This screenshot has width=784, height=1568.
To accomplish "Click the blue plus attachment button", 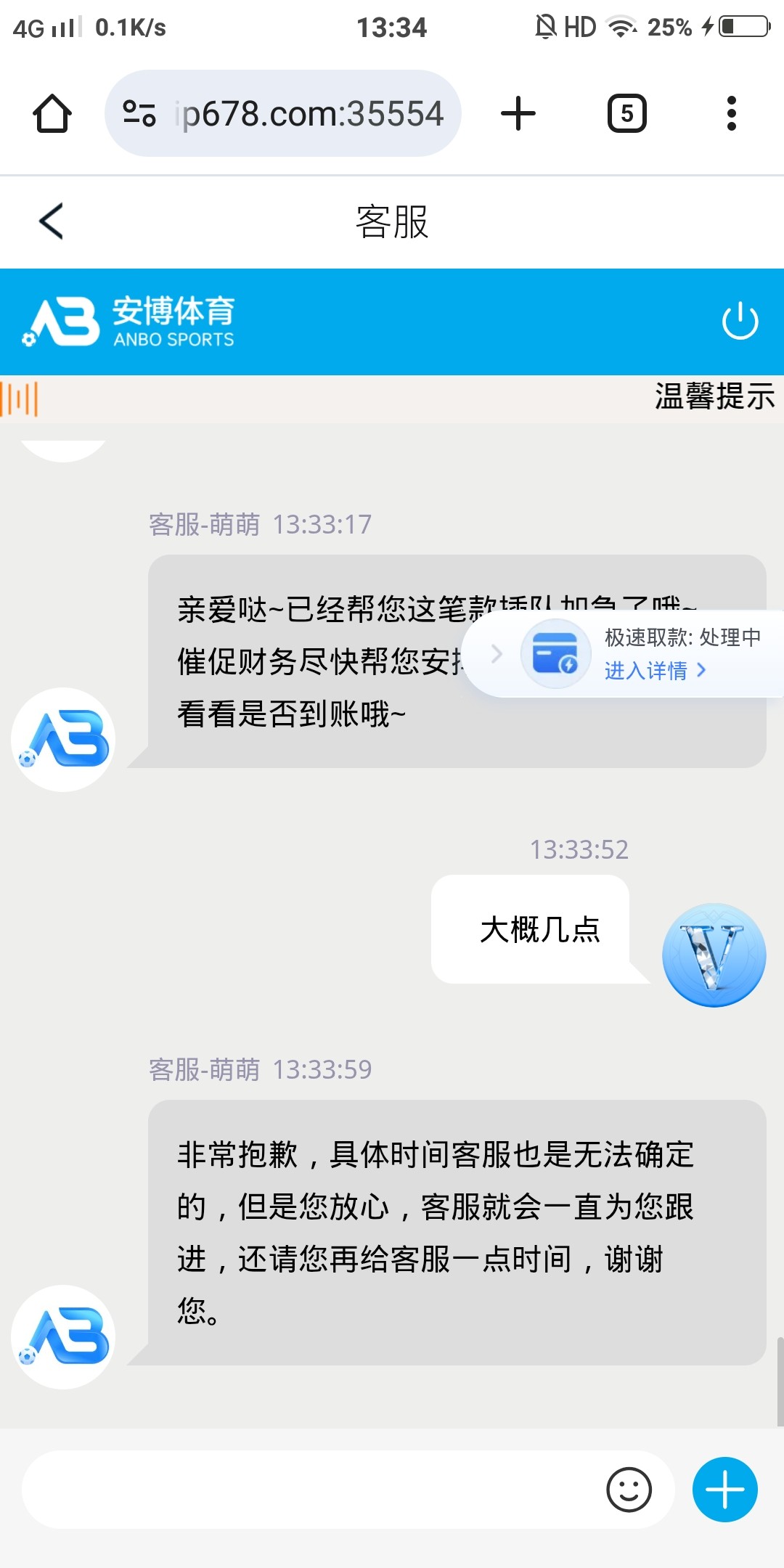I will pyautogui.click(x=723, y=1487).
